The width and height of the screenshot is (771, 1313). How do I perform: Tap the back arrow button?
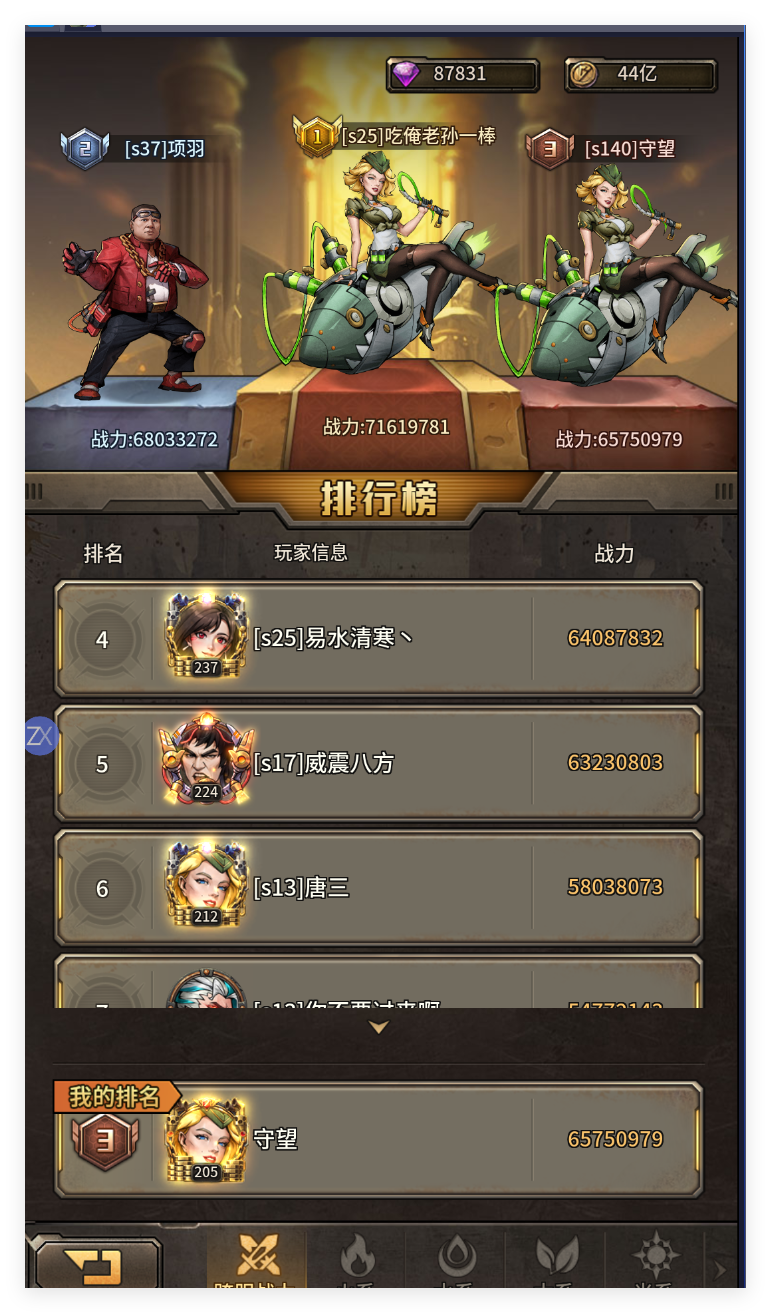[x=96, y=1265]
